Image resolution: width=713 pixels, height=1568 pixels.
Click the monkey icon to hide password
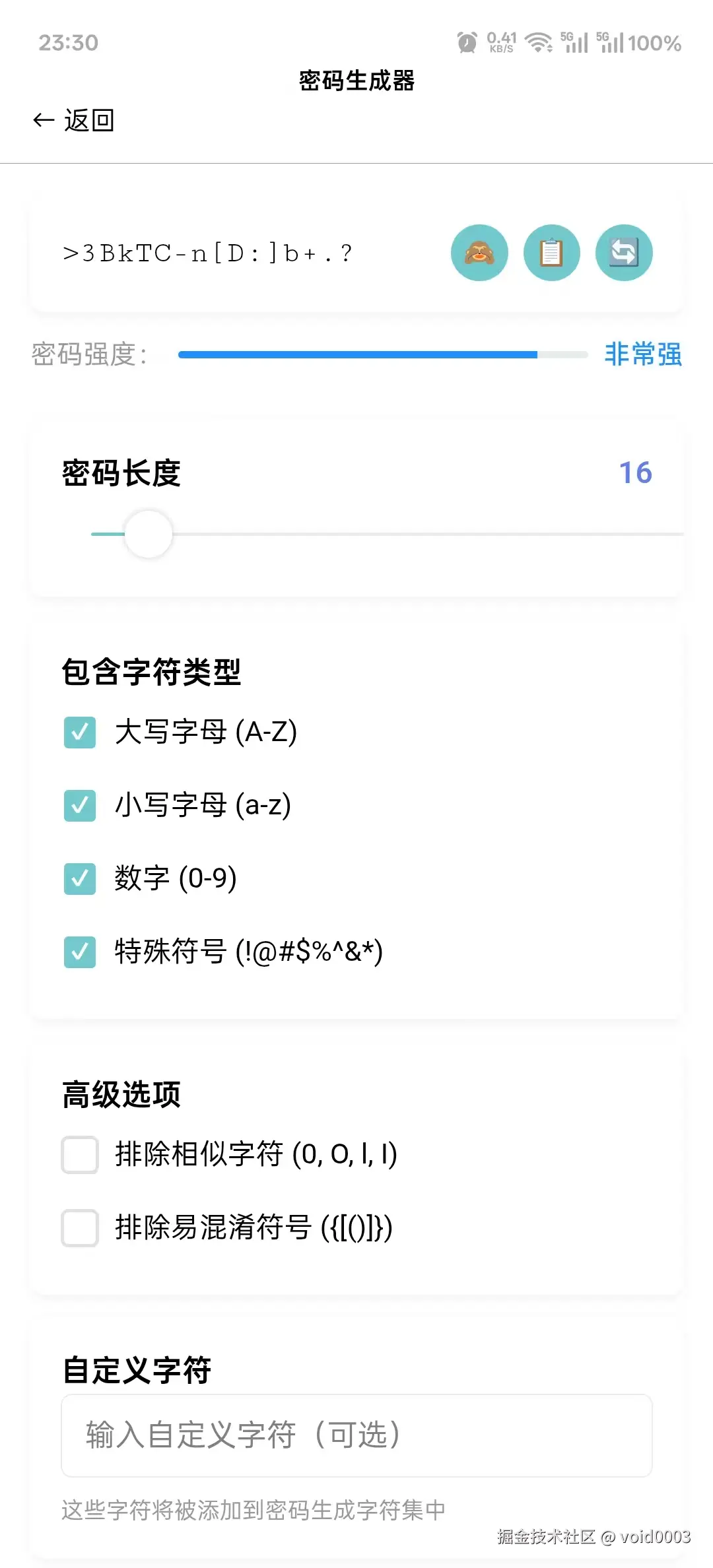click(x=479, y=253)
